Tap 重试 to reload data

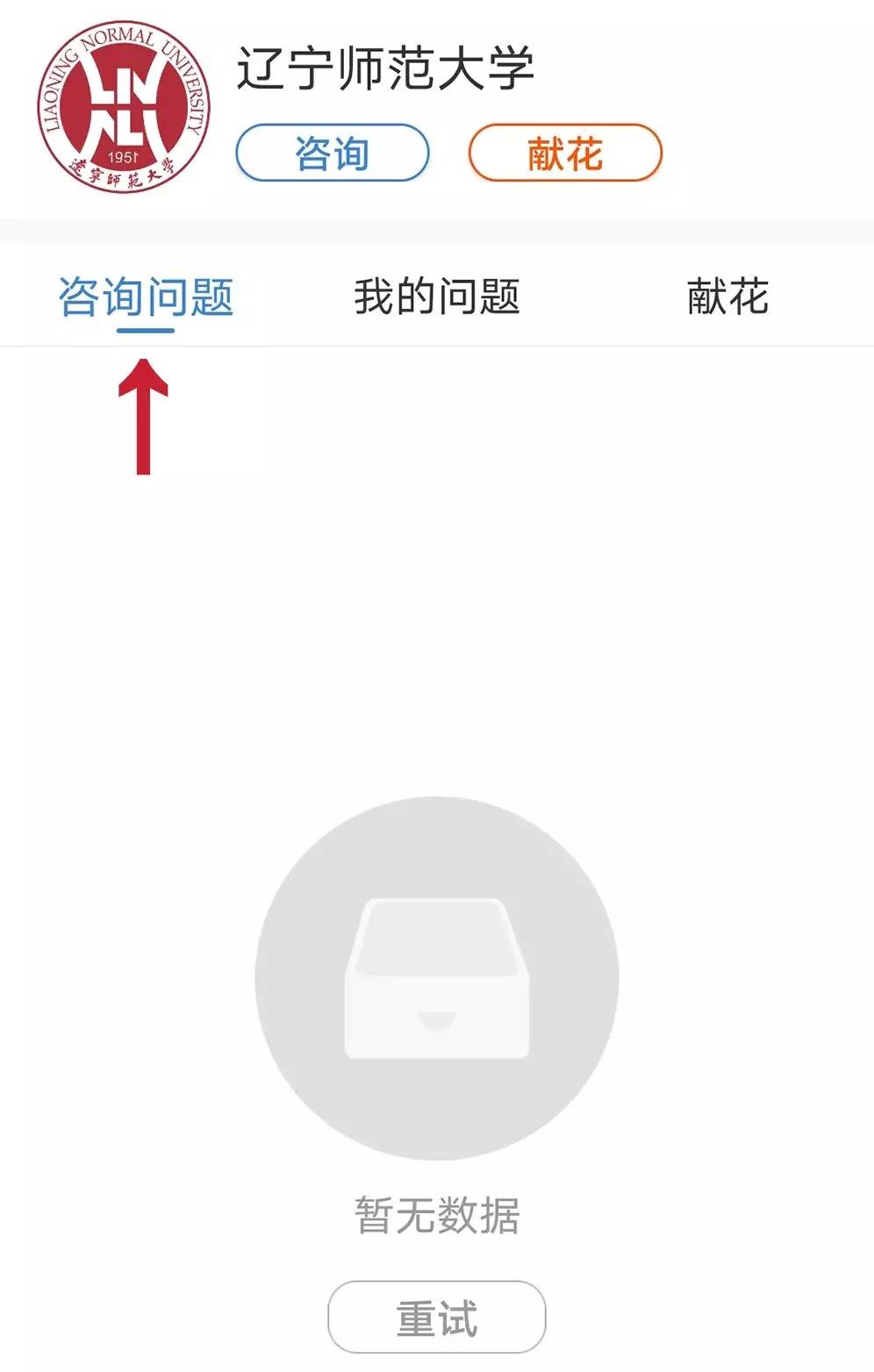point(437,1317)
